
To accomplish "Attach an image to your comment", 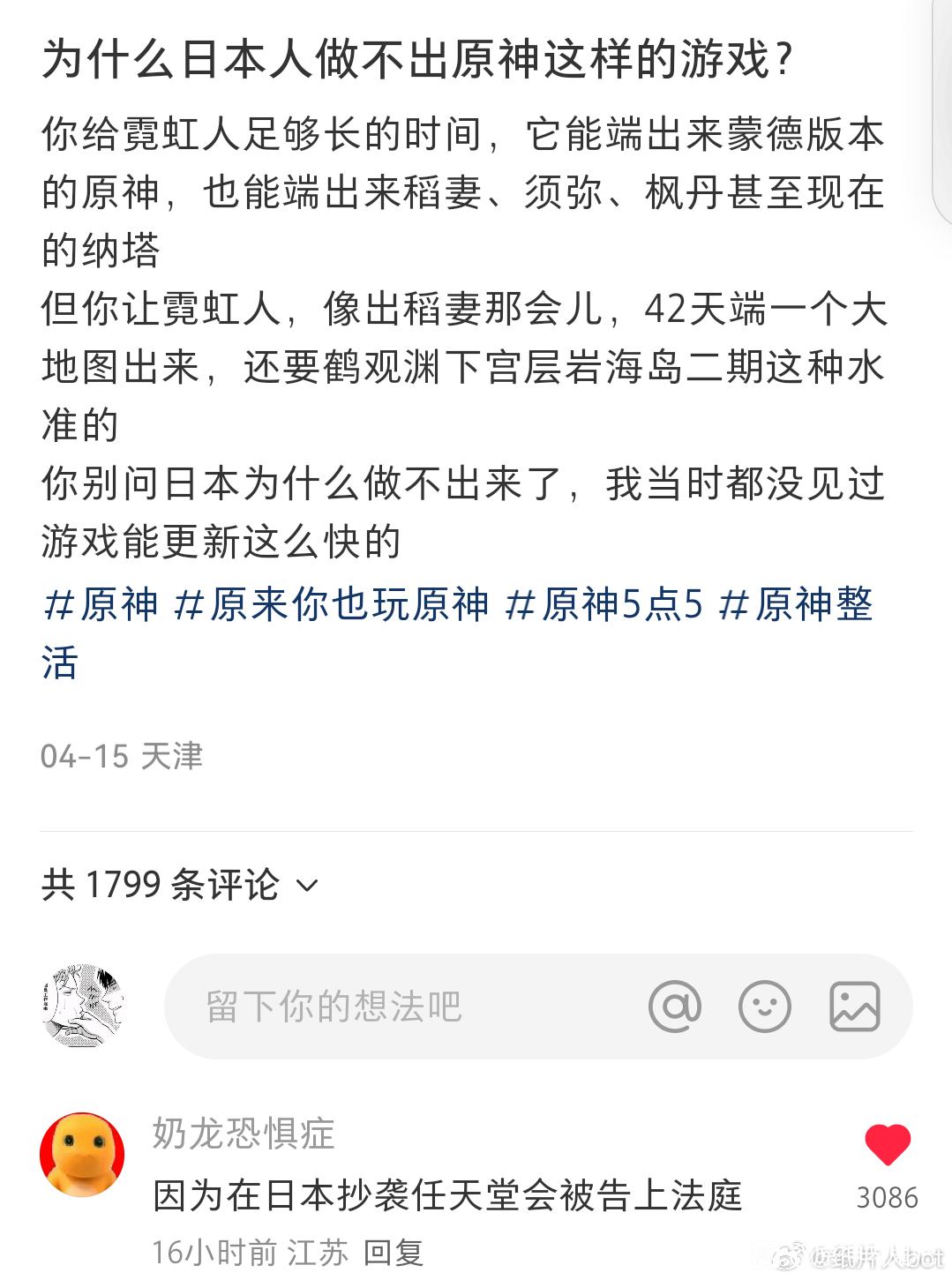I will 854,1007.
